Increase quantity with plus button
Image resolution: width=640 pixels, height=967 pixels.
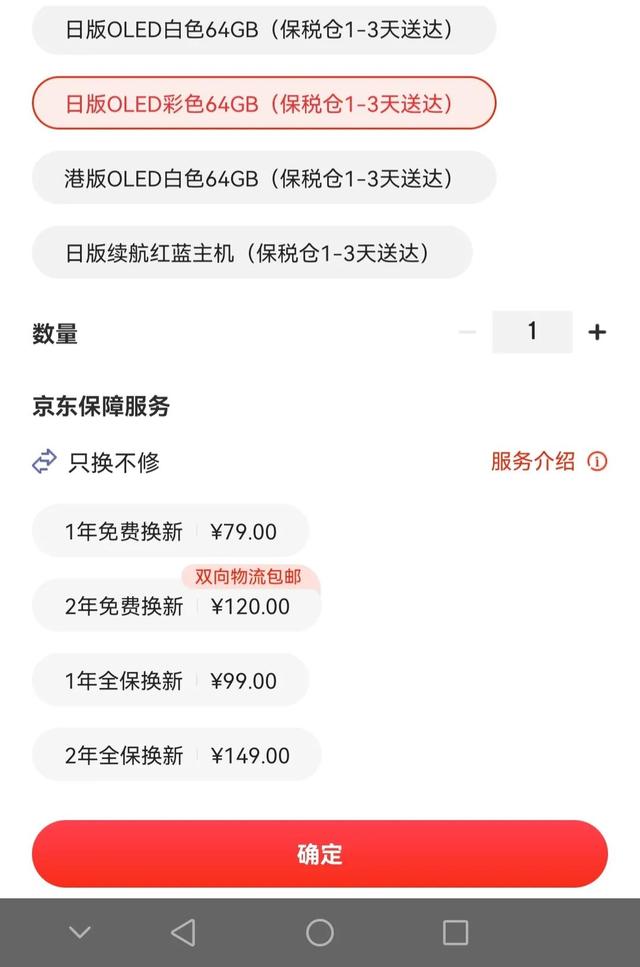597,332
